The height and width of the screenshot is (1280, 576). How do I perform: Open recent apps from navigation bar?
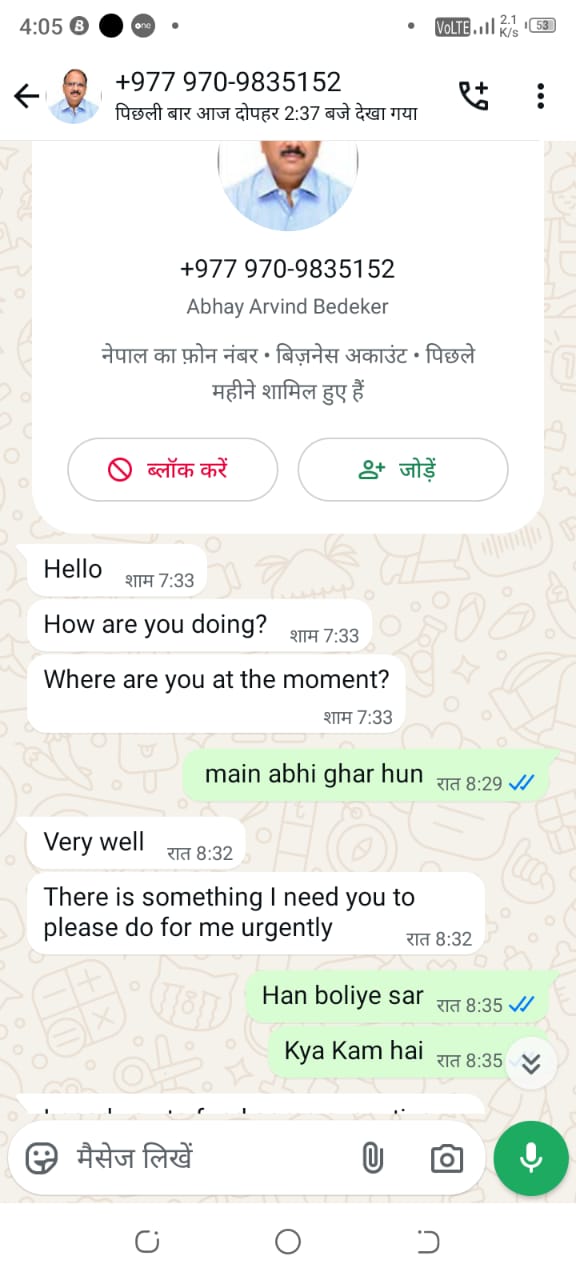[x=146, y=1242]
